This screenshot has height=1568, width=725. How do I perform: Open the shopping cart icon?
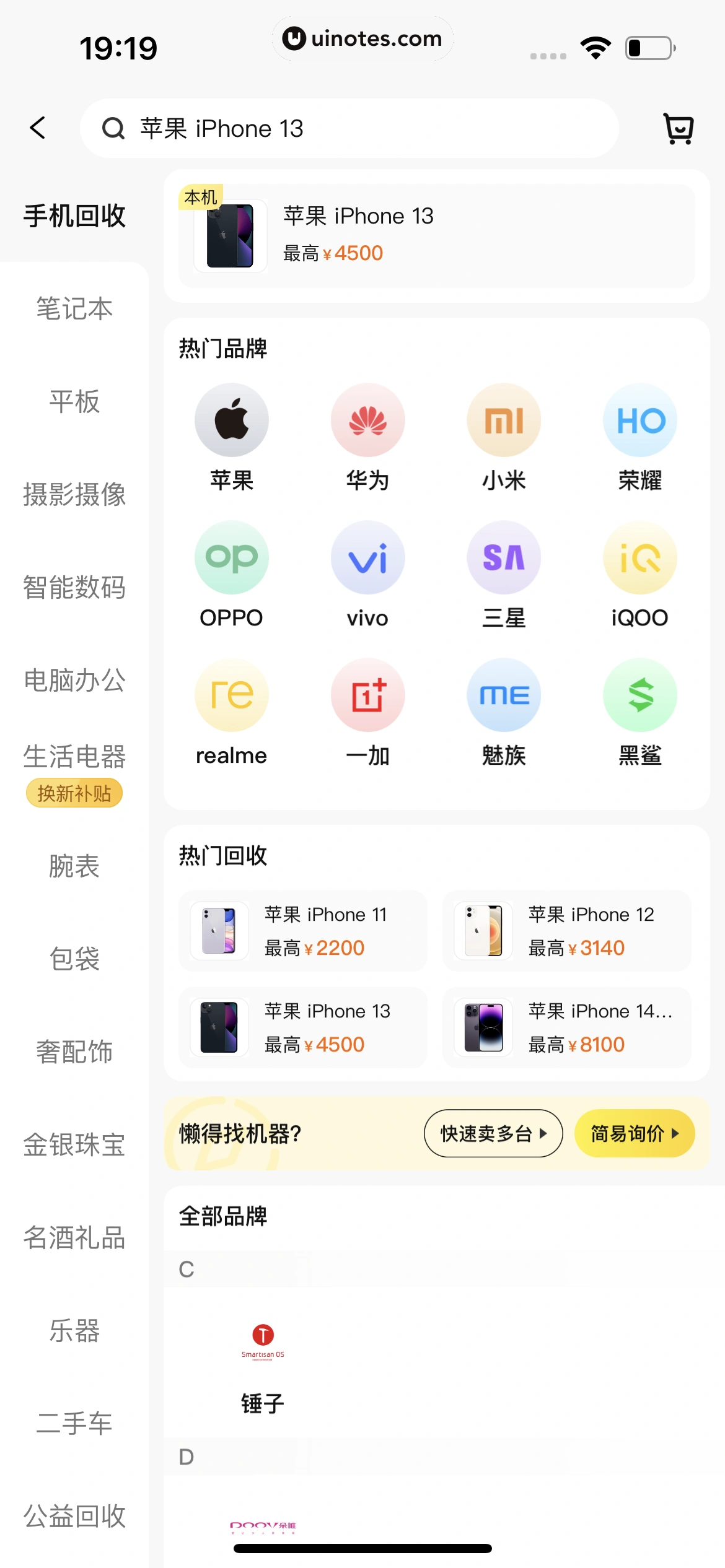[678, 128]
